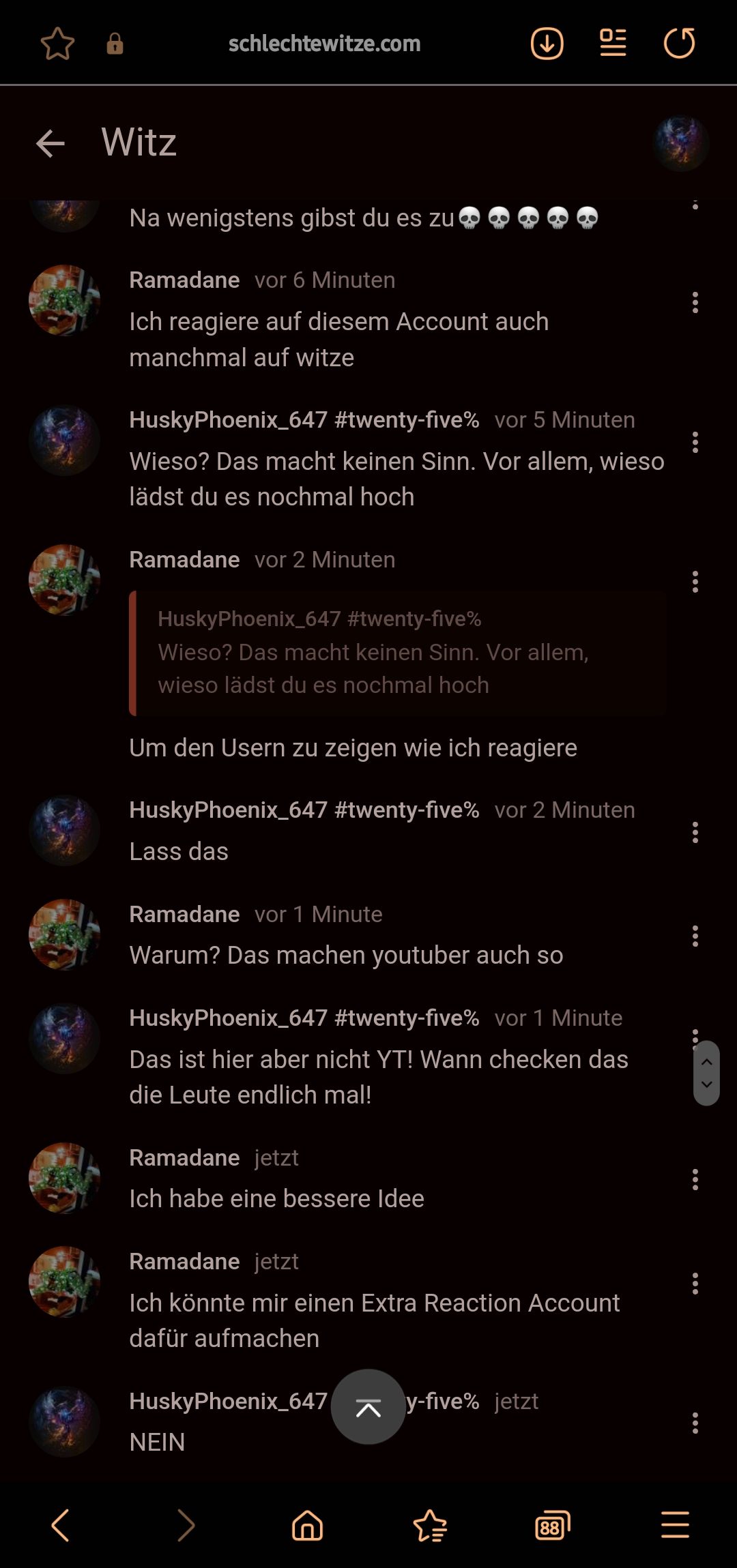
Task: Open the browser bookmarks list
Action: [x=430, y=1526]
